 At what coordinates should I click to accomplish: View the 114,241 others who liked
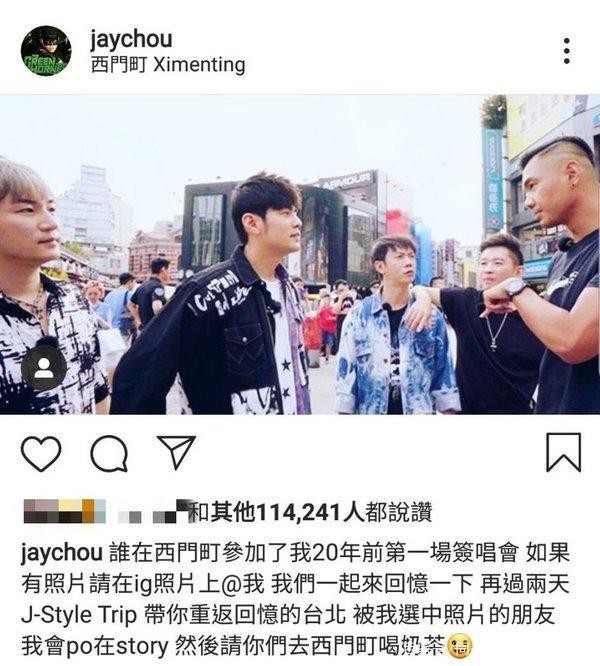click(x=310, y=513)
